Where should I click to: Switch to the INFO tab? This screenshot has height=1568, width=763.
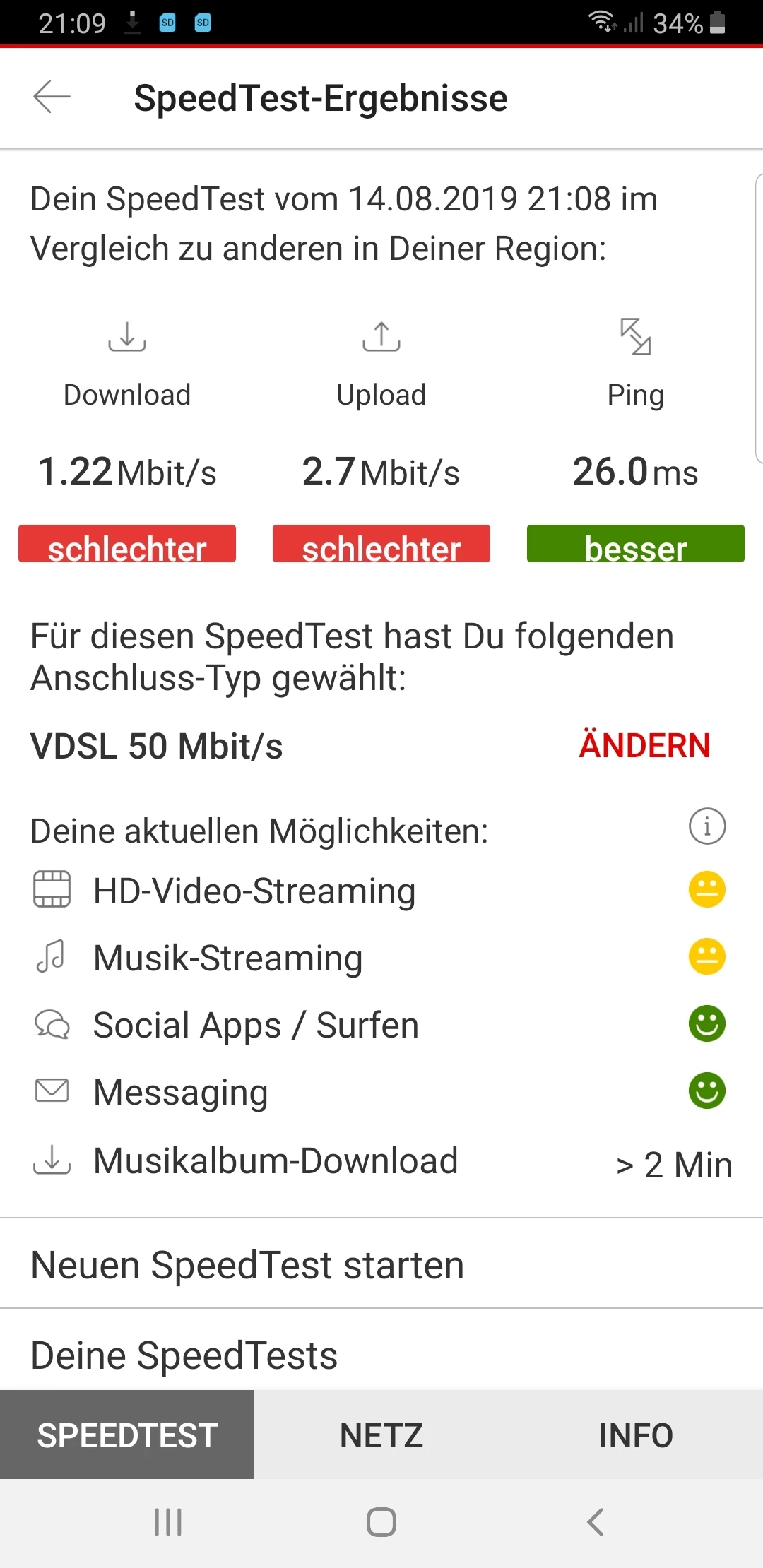[636, 1435]
